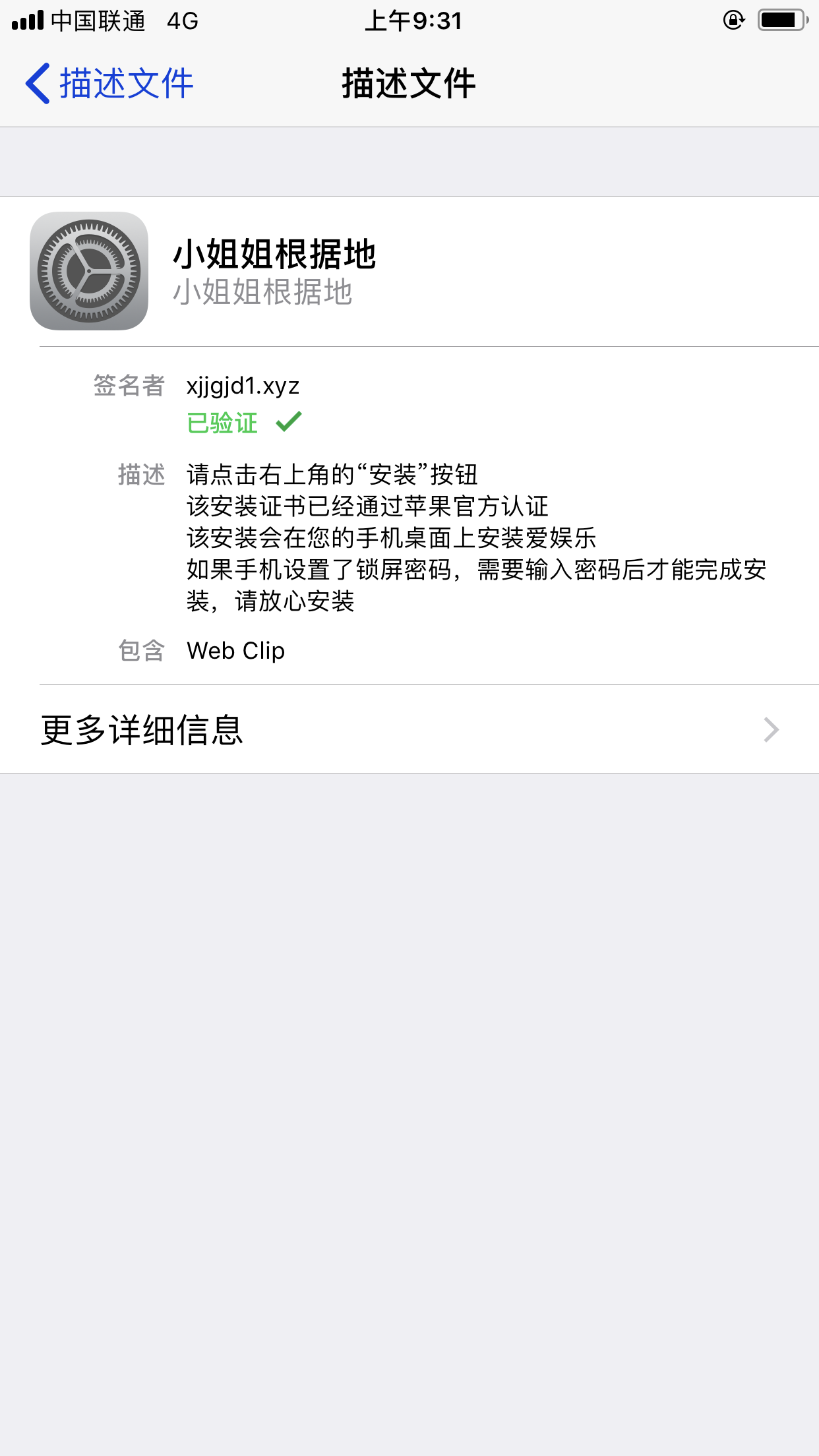The image size is (819, 1456).
Task: Open 更多详细信息 row
Action: click(x=409, y=730)
